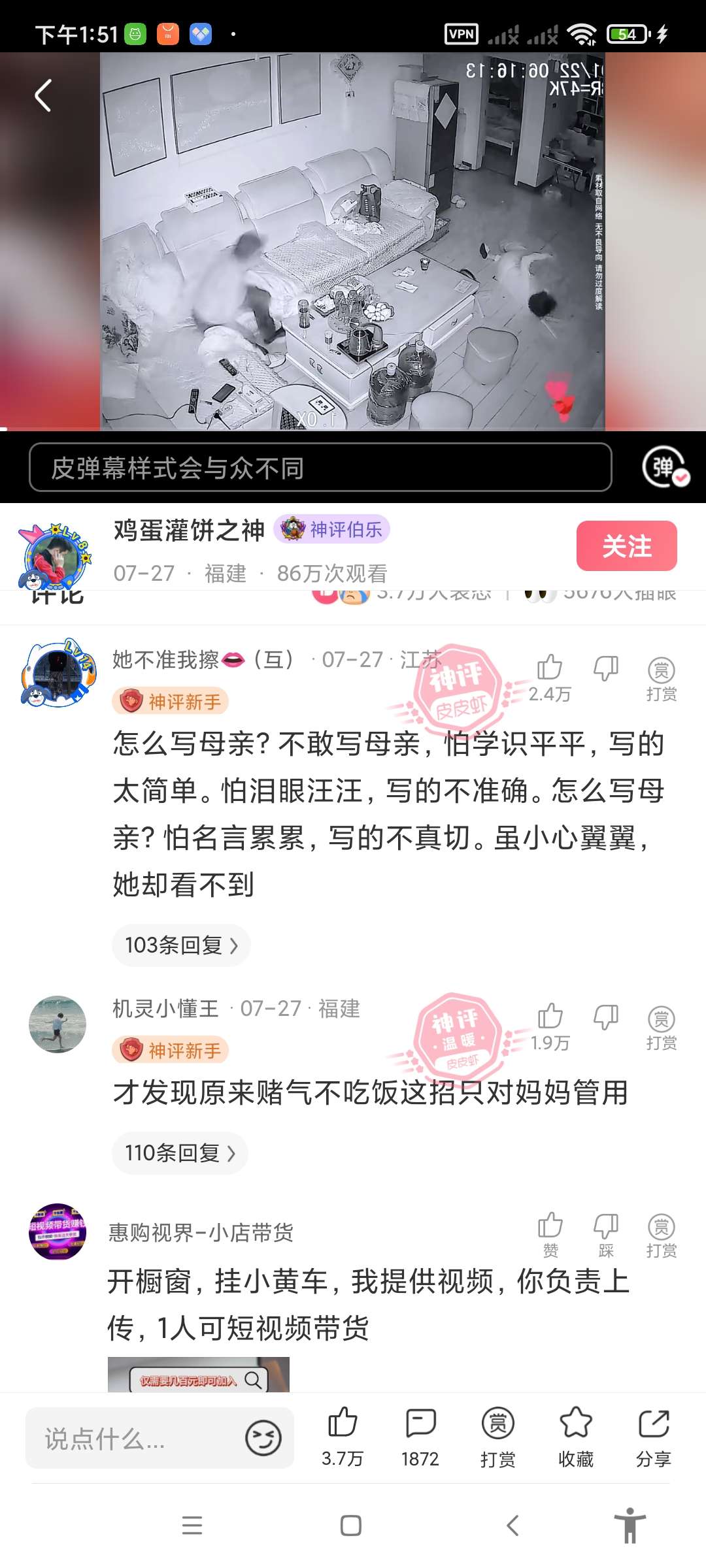This screenshot has height=1568, width=706.
Task: Tip 她不准我擦's comment via 打赏
Action: pyautogui.click(x=661, y=678)
